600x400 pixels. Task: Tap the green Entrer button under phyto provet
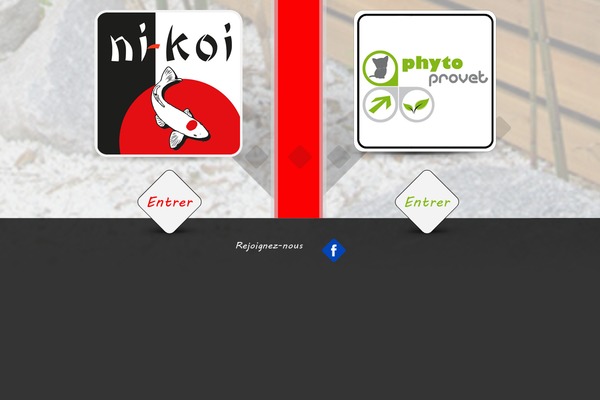pos(427,202)
